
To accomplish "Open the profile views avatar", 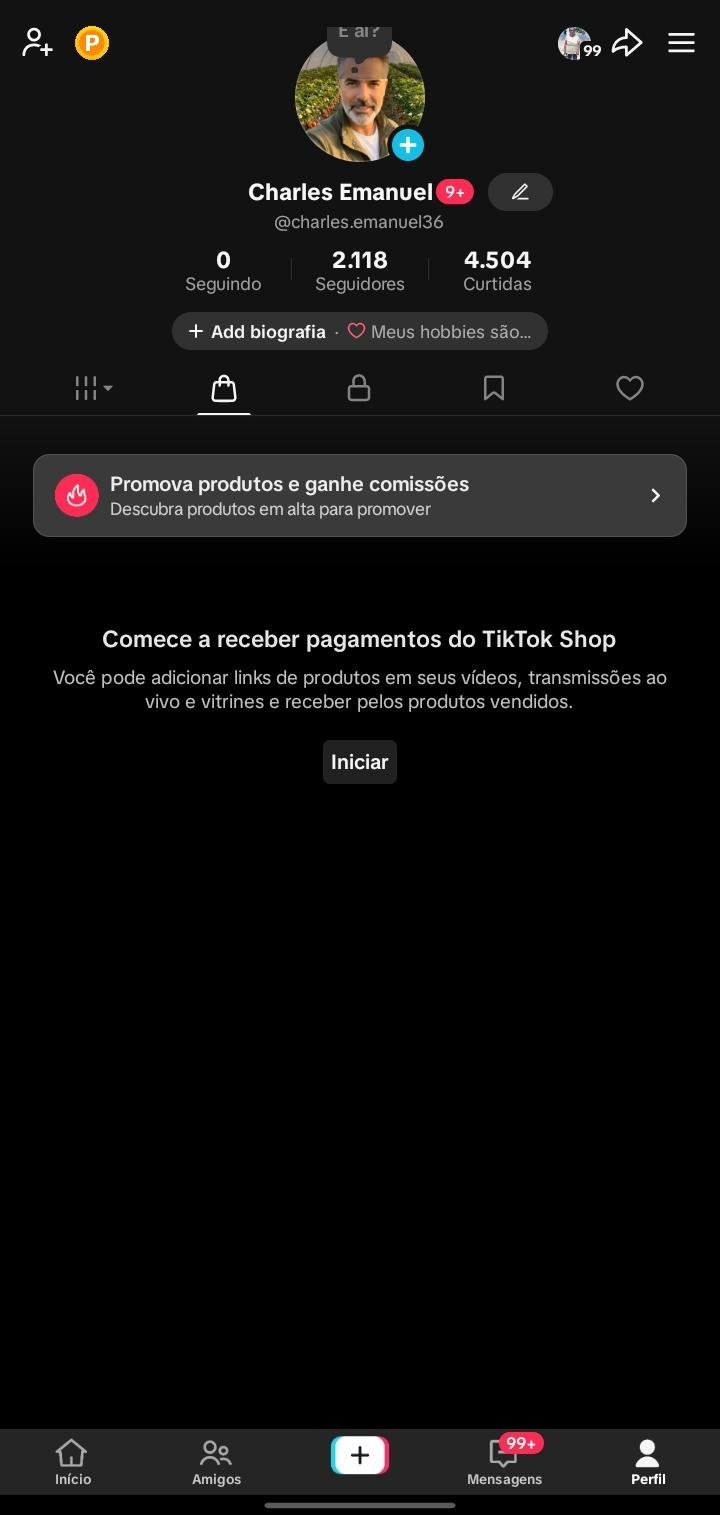I will coord(575,43).
